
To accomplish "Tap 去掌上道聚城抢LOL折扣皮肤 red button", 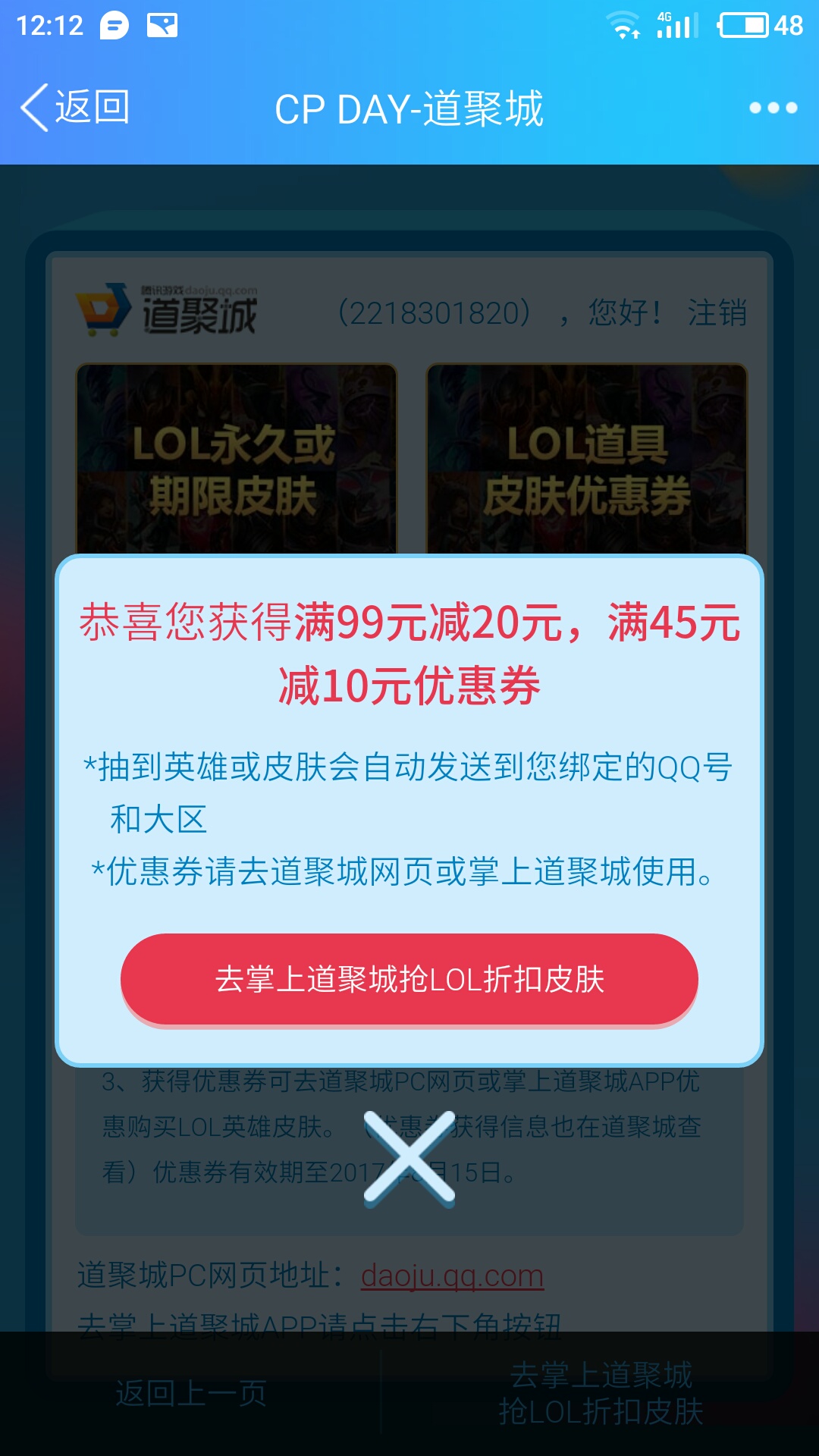I will point(409,979).
